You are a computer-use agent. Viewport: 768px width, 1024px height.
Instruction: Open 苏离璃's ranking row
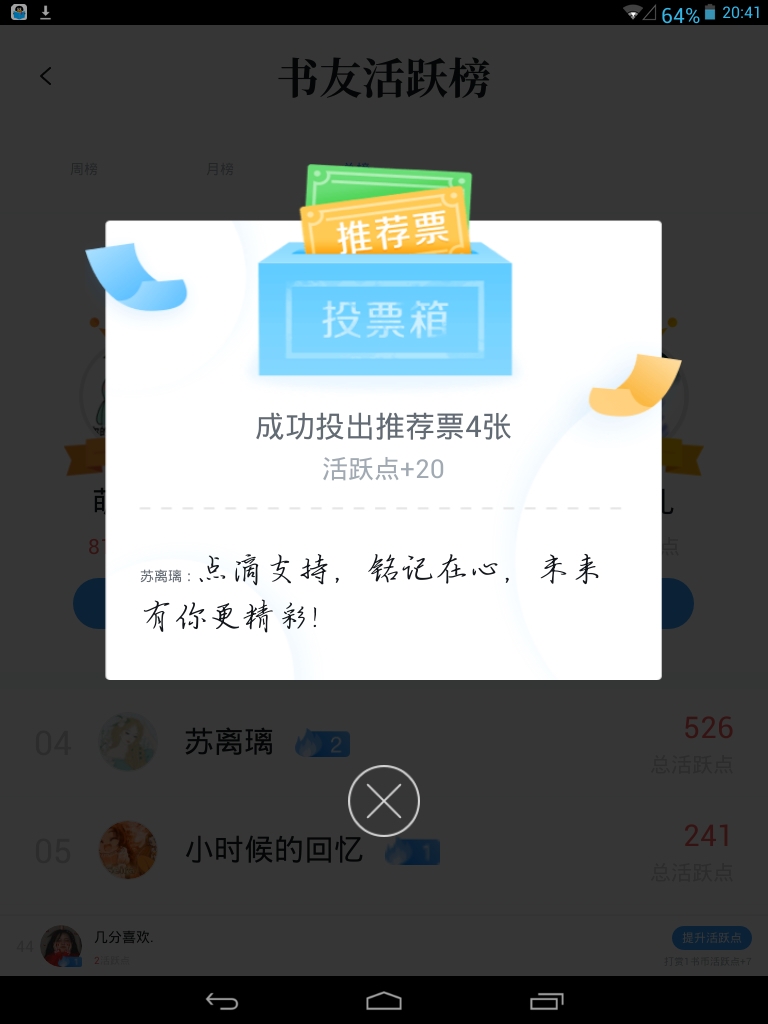[384, 743]
